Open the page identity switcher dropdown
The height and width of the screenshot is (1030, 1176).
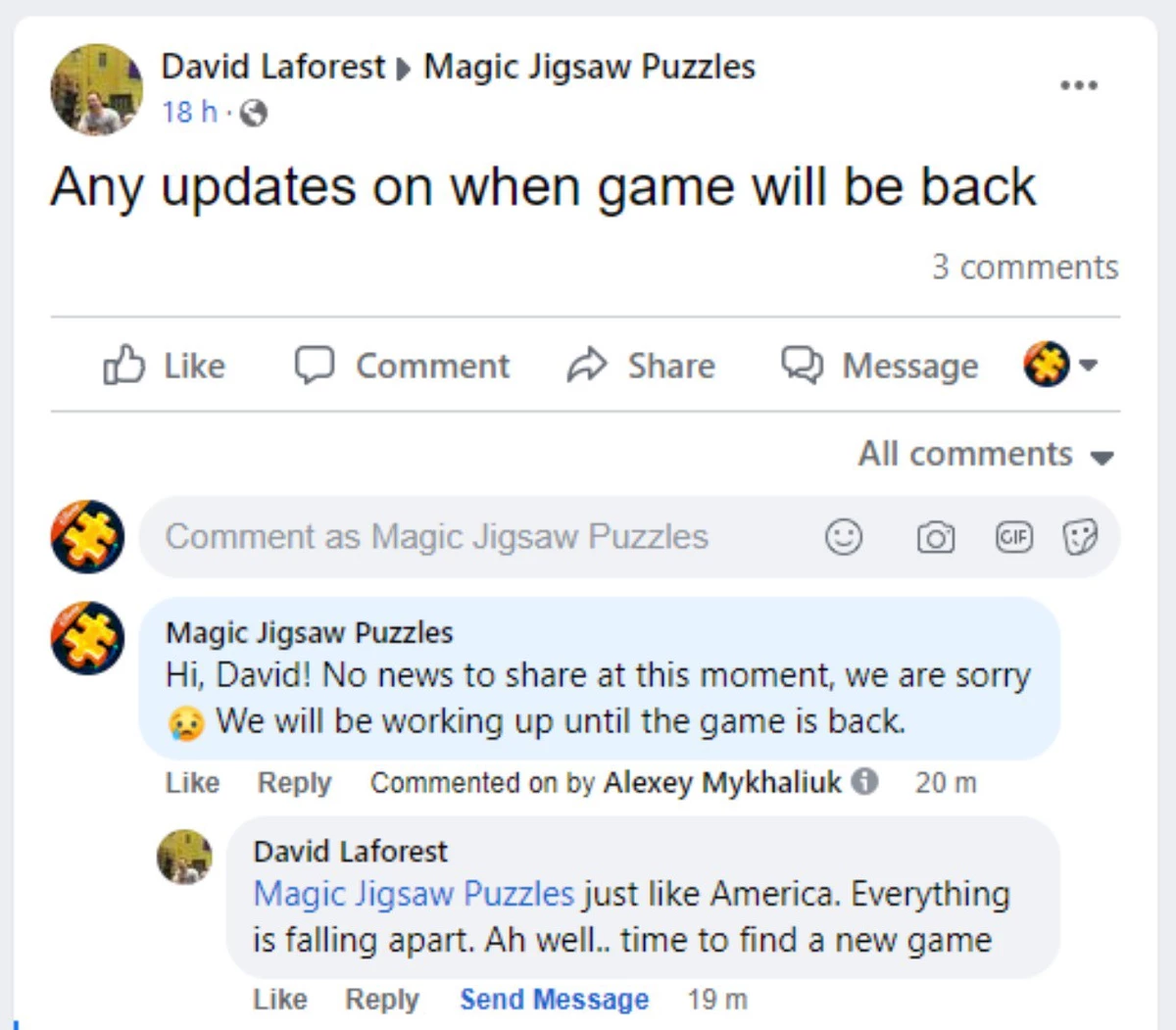[x=1060, y=365]
